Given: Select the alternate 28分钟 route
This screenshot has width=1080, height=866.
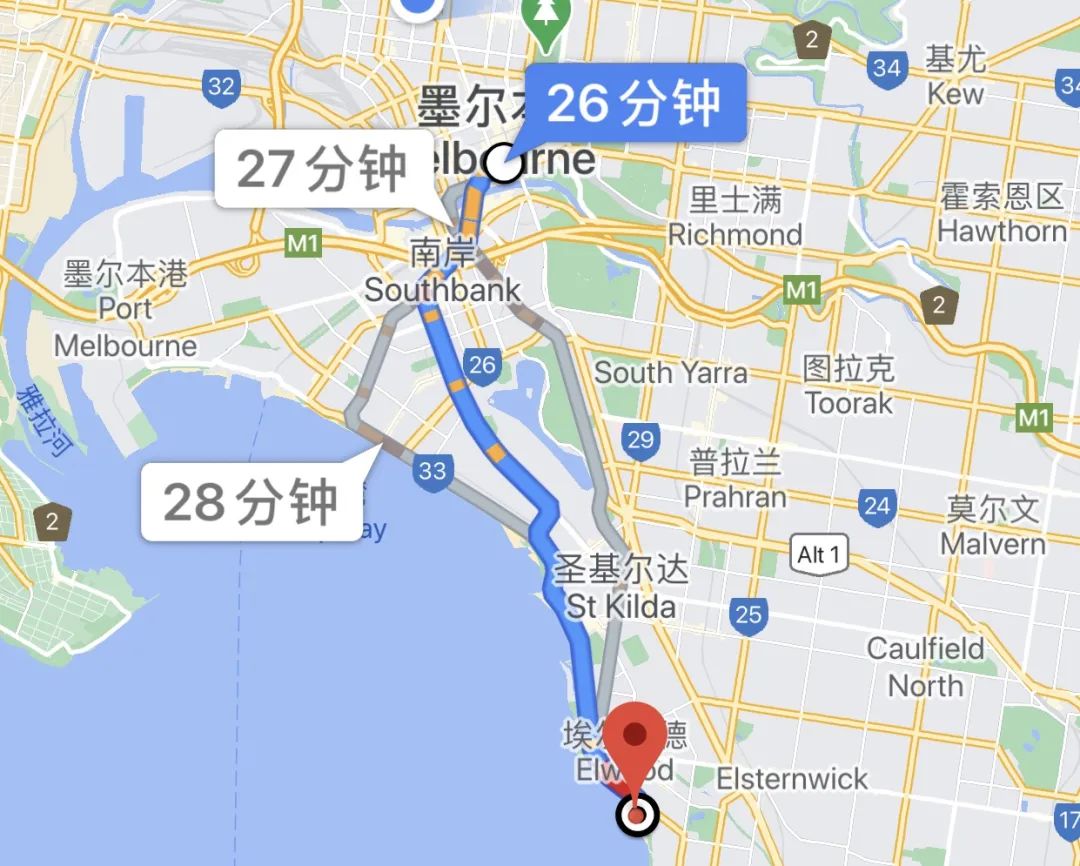Looking at the screenshot, I should coord(250,500).
